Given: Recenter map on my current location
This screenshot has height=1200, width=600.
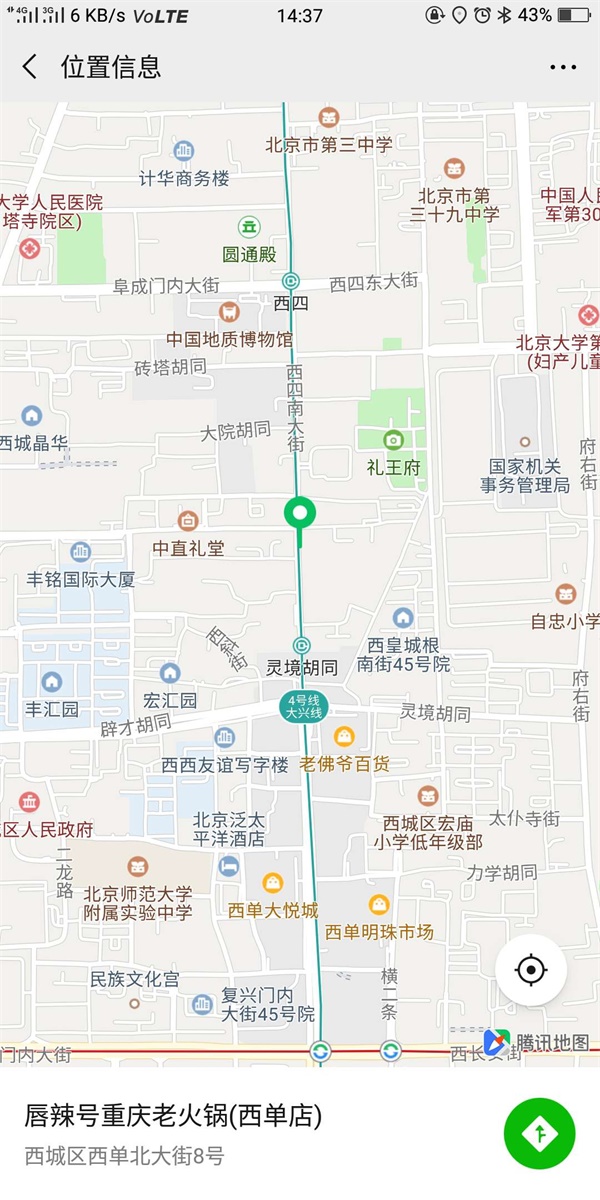Looking at the screenshot, I should 531,970.
